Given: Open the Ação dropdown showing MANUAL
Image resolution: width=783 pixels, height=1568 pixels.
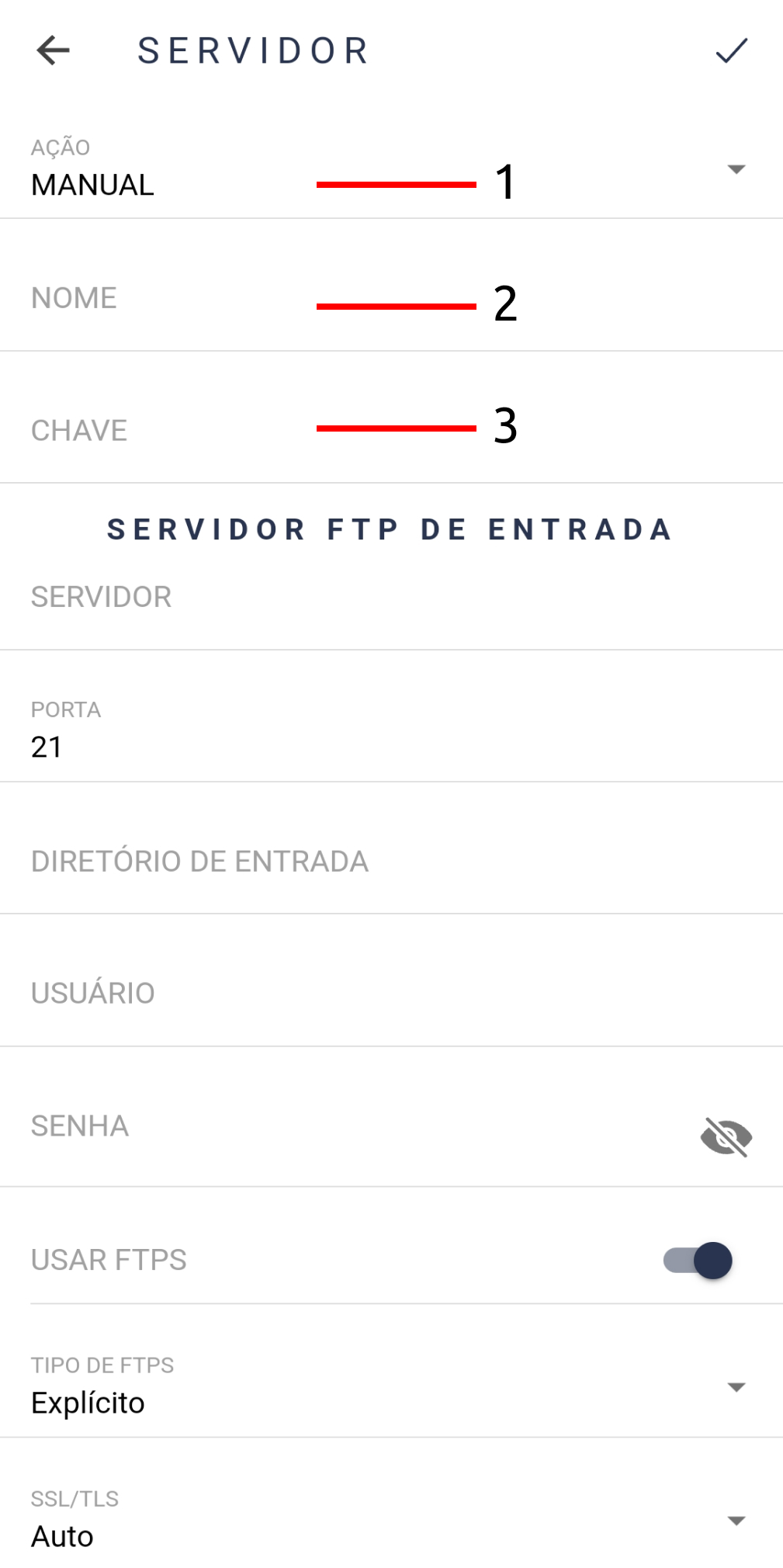Looking at the screenshot, I should (391, 168).
